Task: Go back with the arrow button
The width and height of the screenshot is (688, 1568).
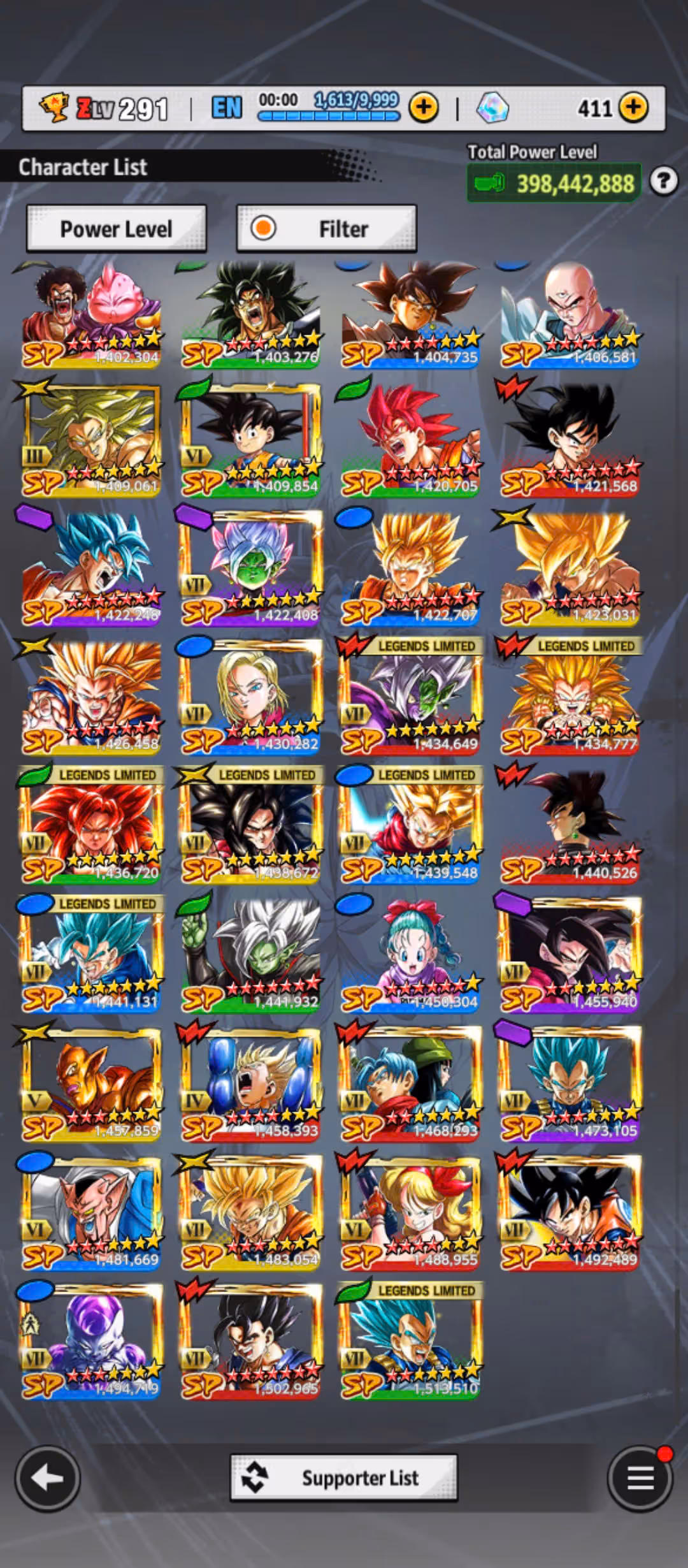Action: (x=48, y=1477)
